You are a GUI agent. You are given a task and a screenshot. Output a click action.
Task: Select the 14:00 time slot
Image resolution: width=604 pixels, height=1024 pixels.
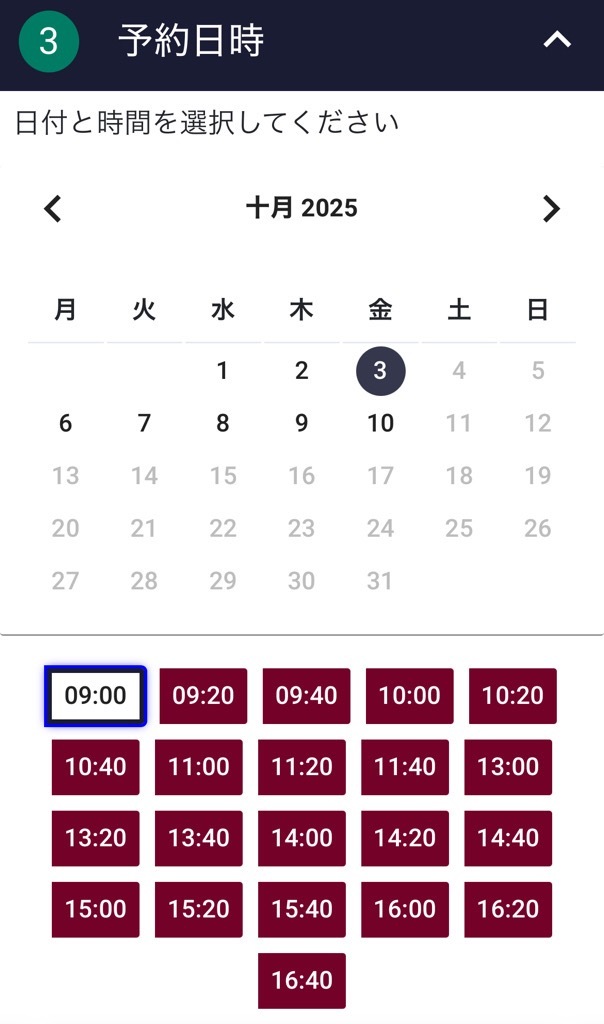point(302,838)
